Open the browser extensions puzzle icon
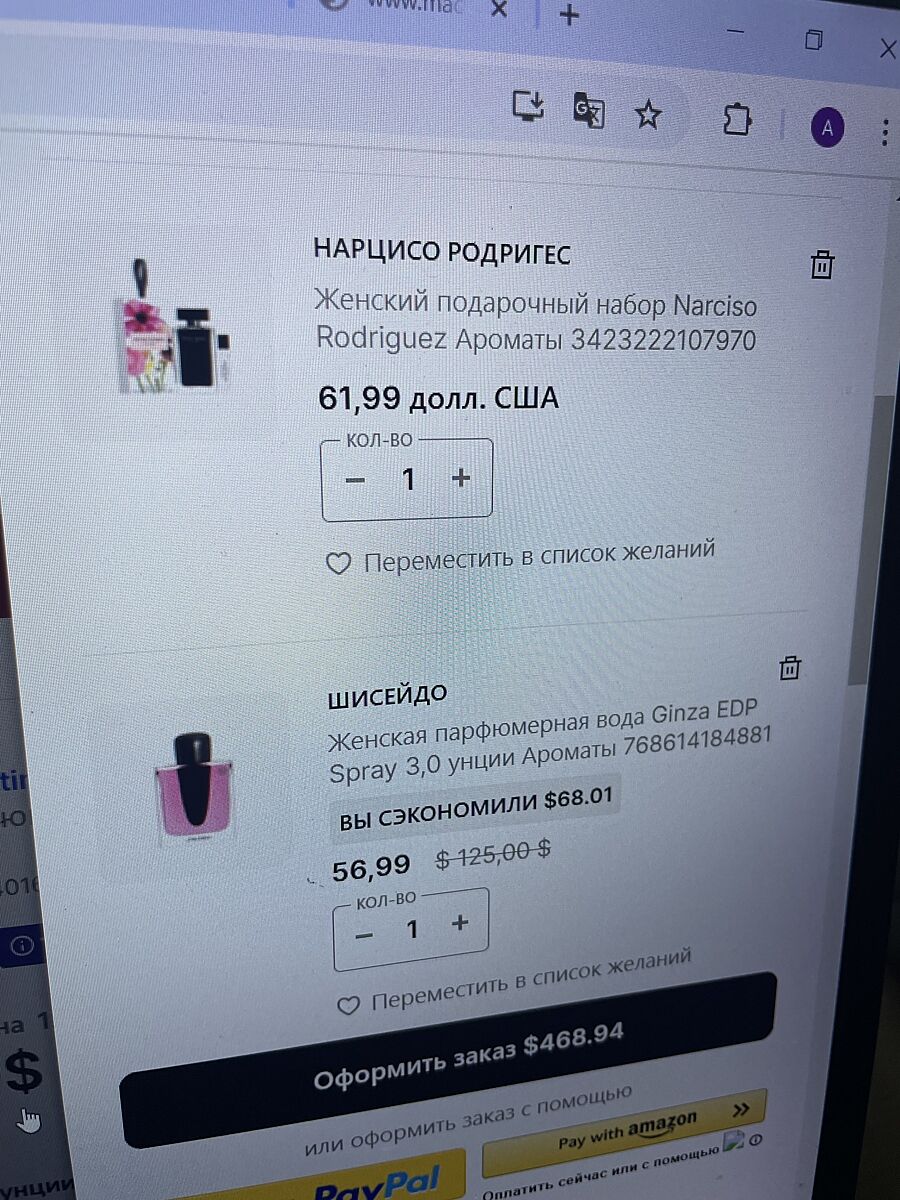This screenshot has height=1200, width=900. [x=737, y=120]
